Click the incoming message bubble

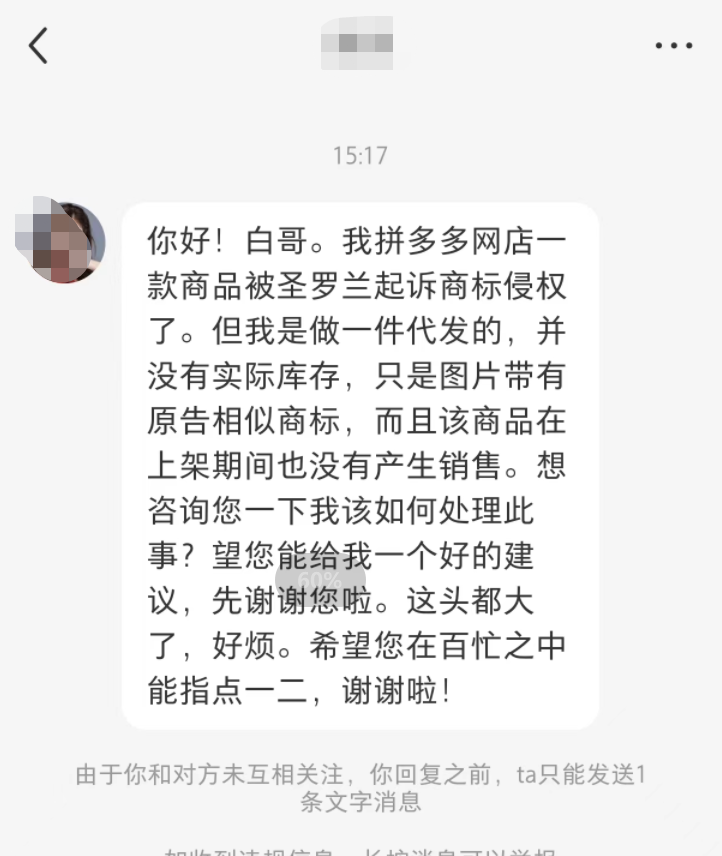coord(360,460)
